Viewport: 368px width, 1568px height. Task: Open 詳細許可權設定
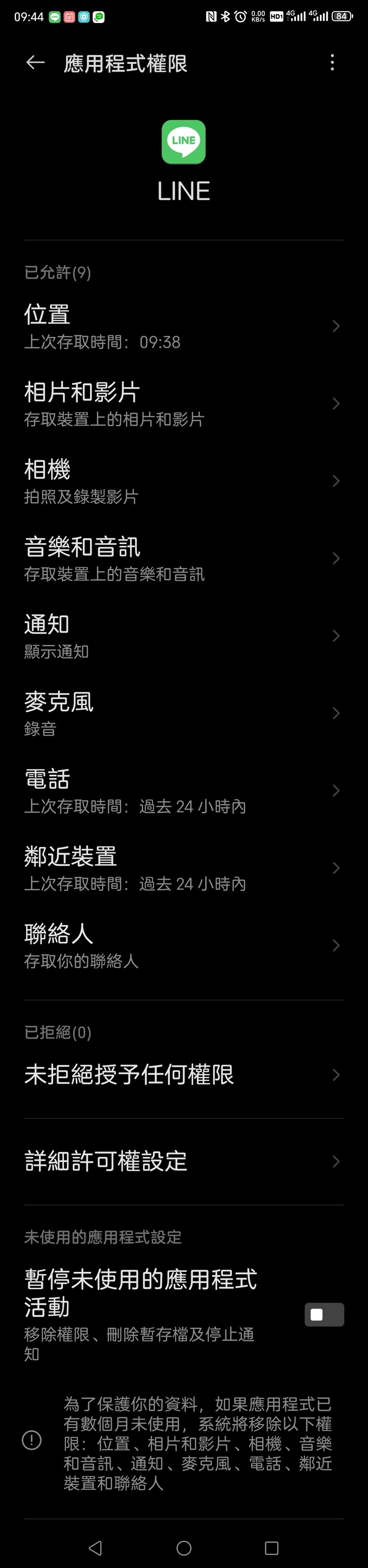(x=183, y=1162)
